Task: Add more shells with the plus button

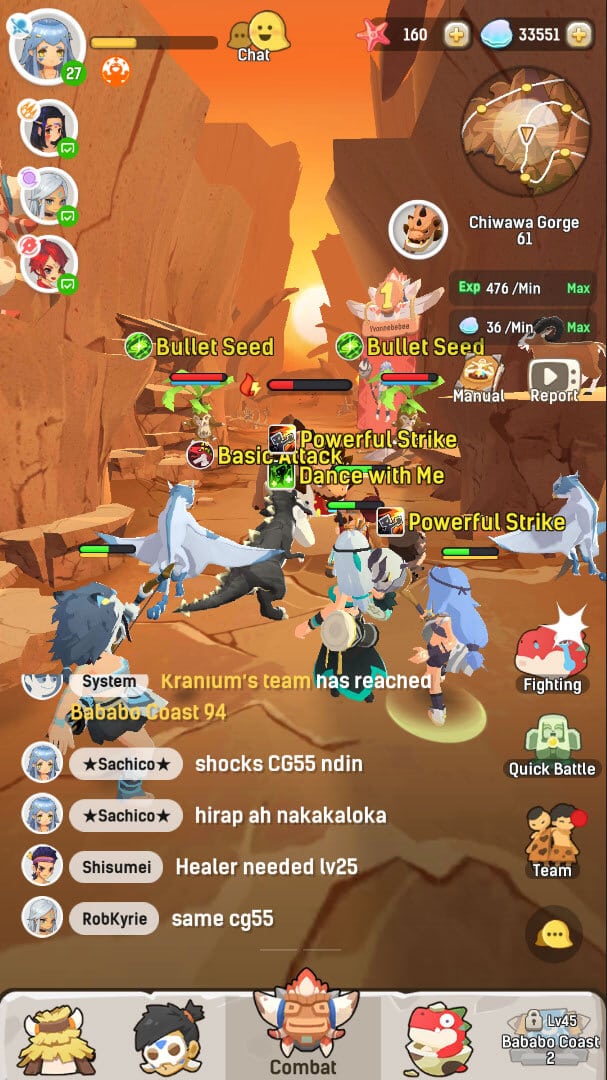Action: tap(578, 34)
